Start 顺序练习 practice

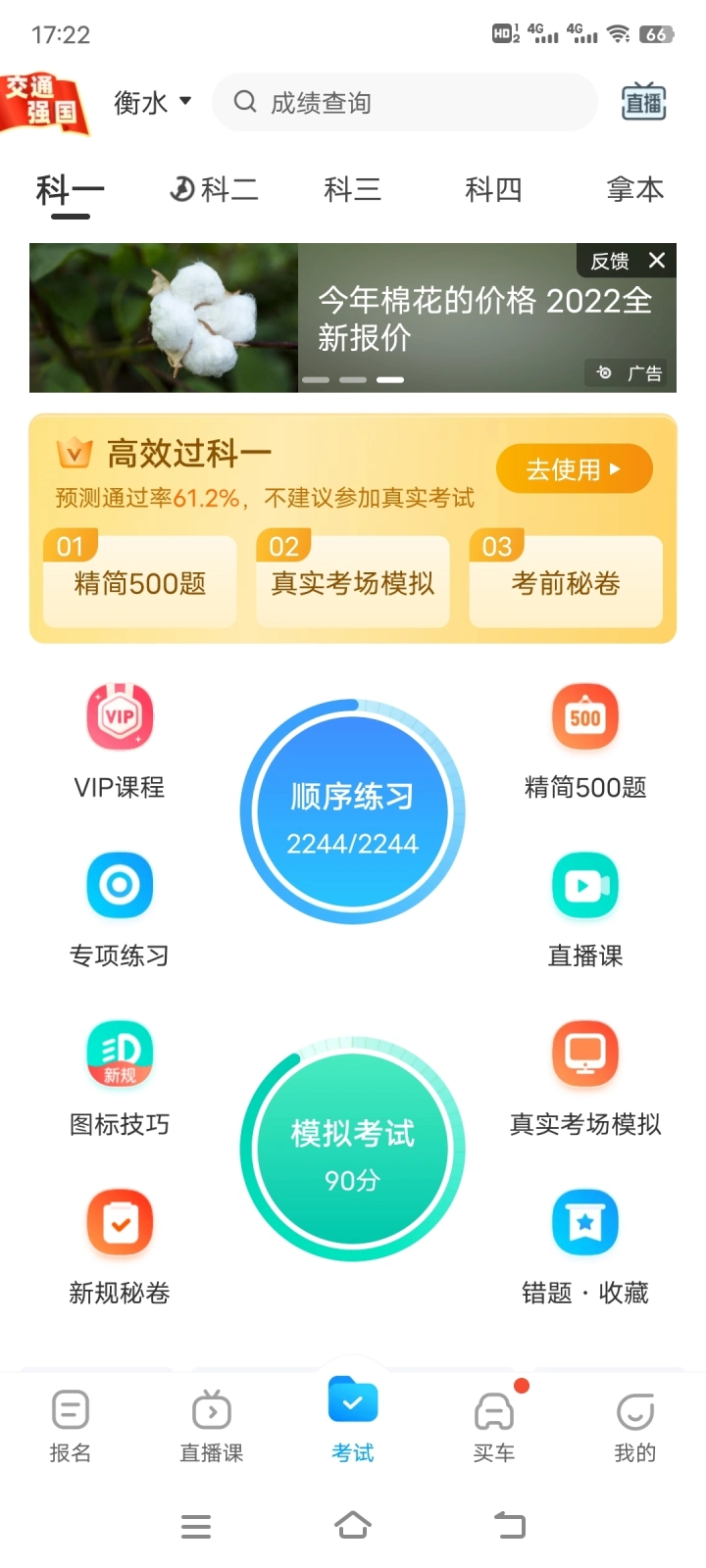tap(353, 813)
